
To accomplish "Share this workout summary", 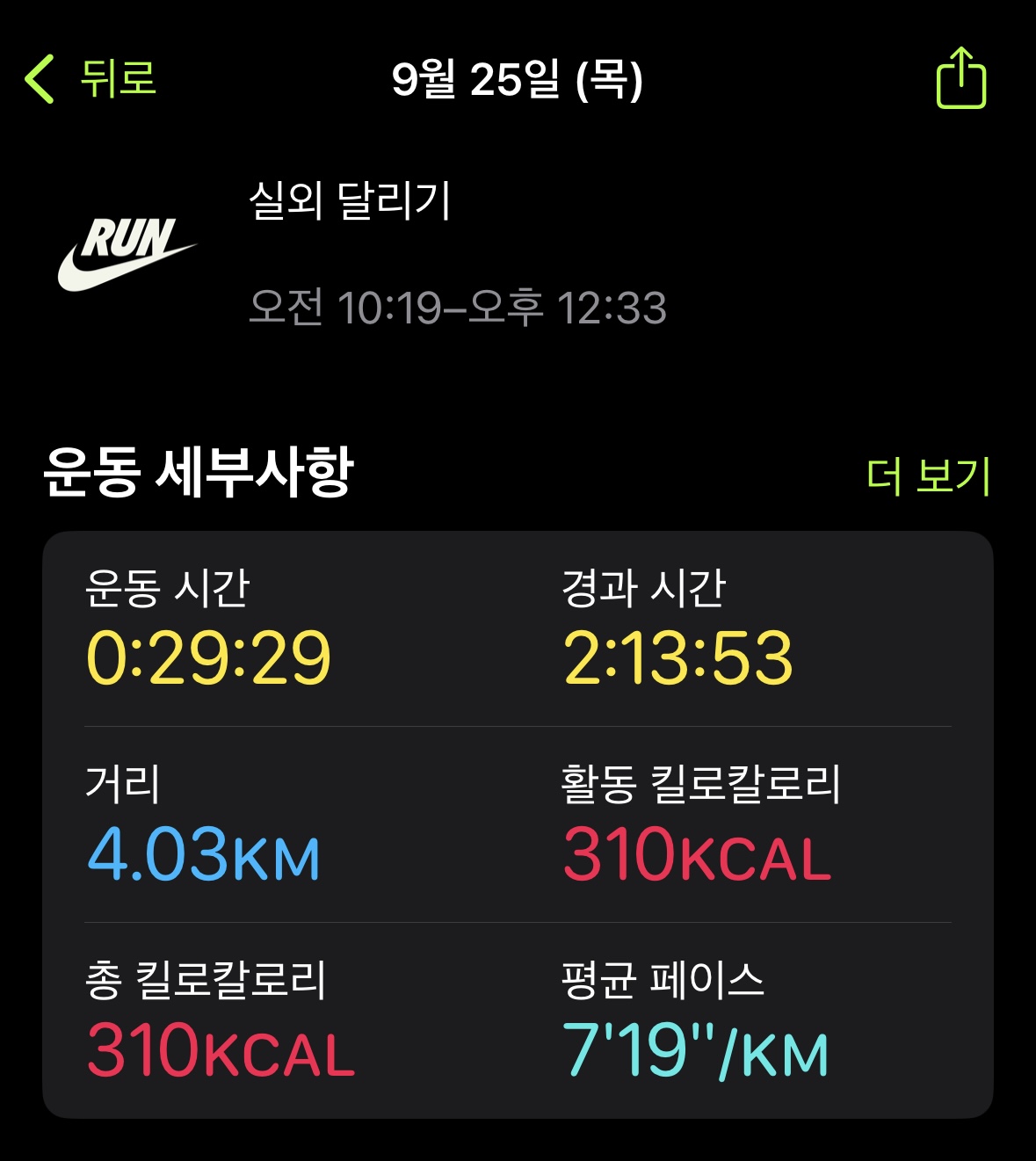I will (x=960, y=79).
